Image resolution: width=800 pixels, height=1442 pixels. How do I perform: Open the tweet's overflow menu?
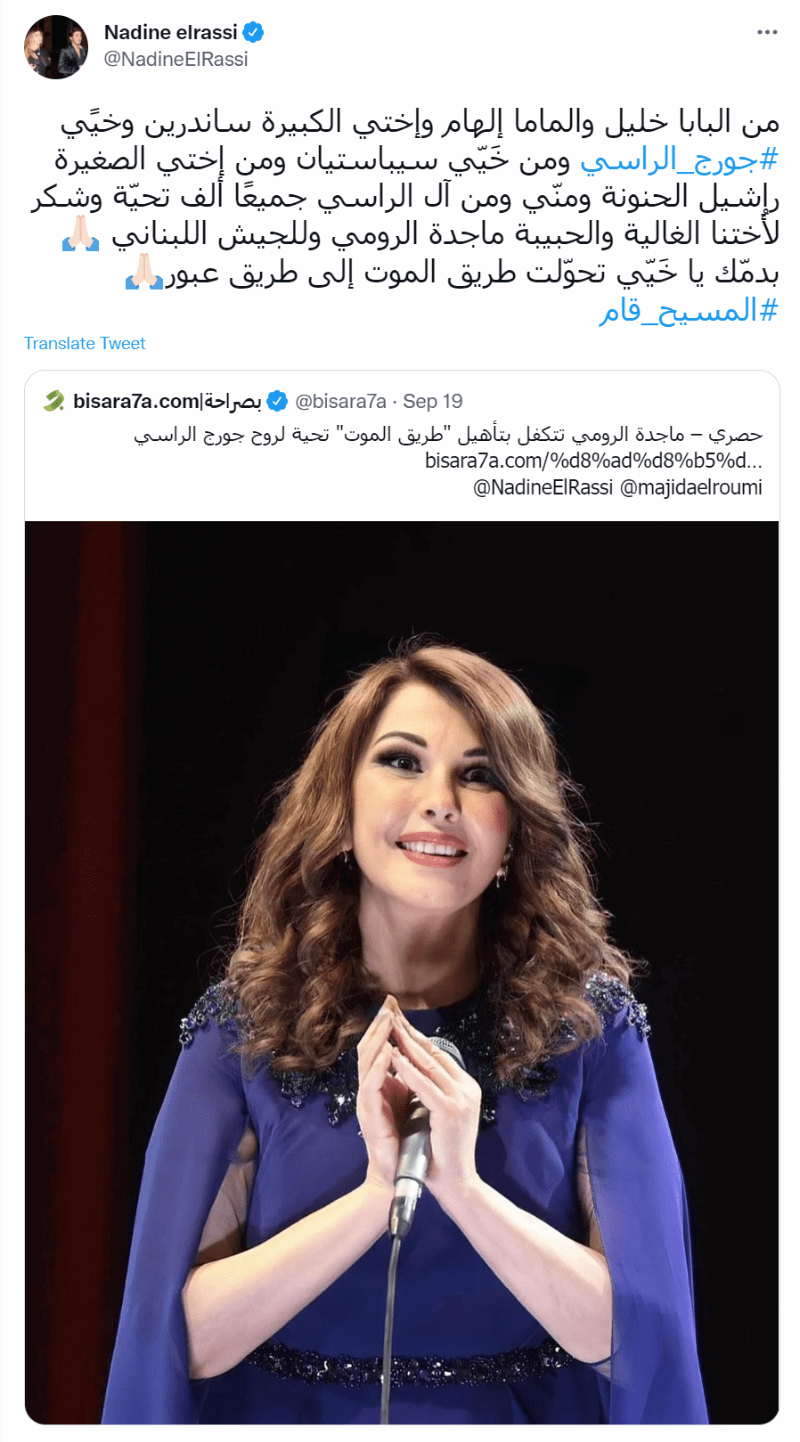tap(767, 32)
